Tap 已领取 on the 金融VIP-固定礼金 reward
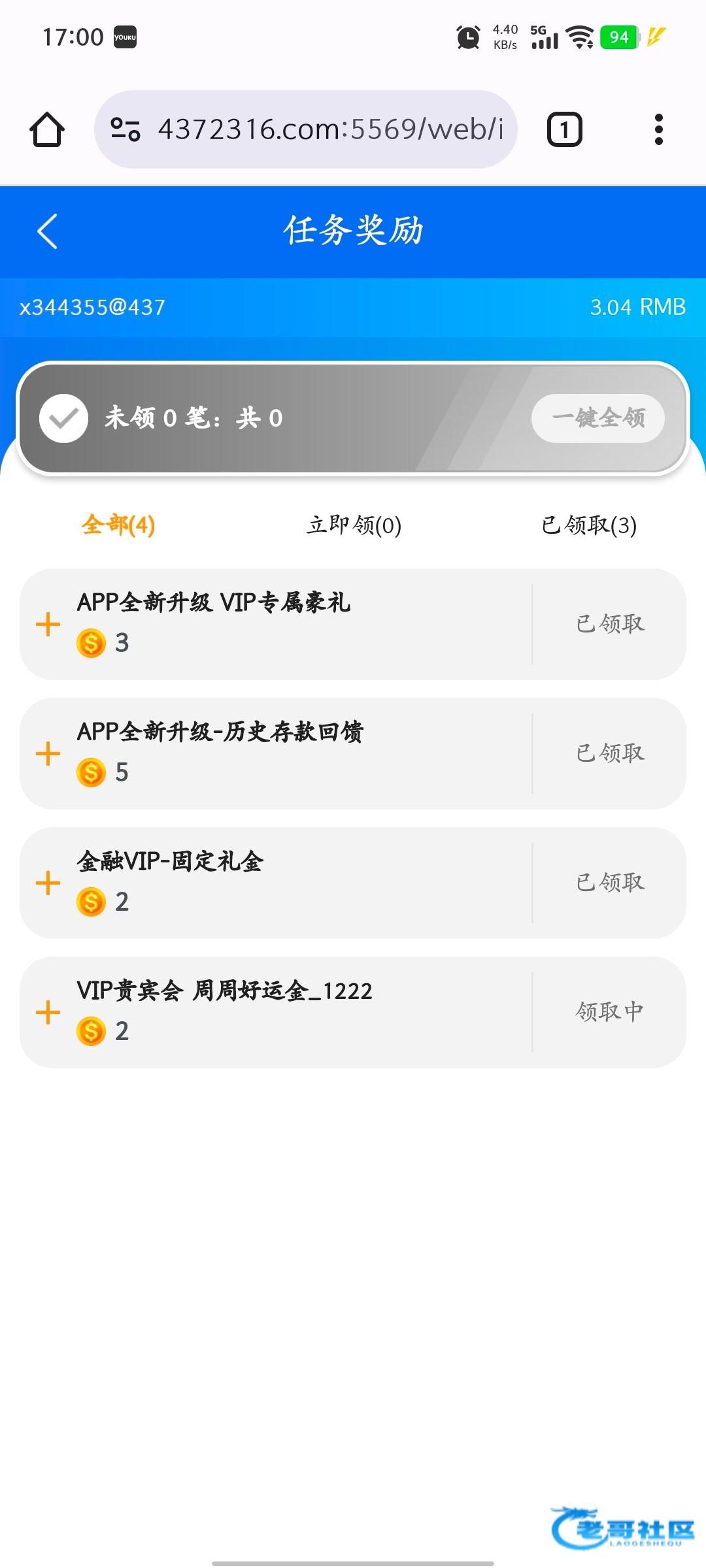 [x=609, y=883]
